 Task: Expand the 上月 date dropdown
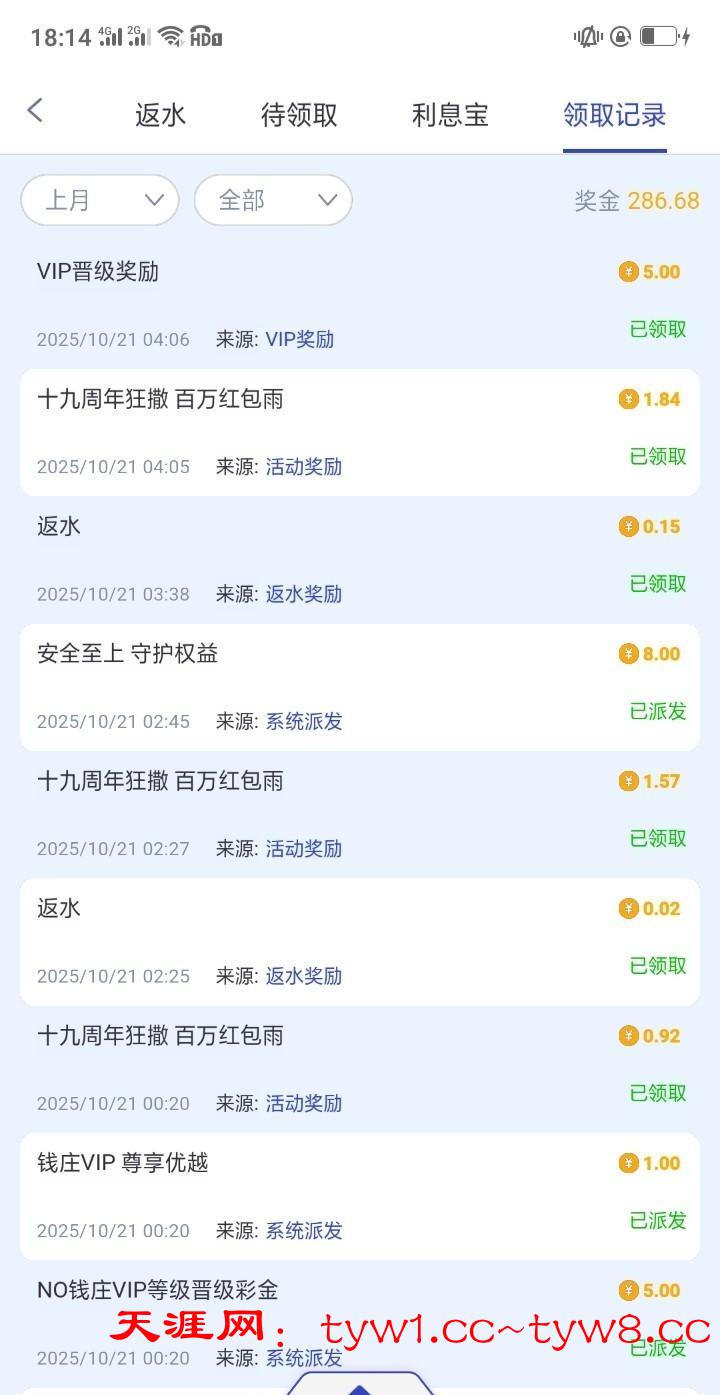click(100, 200)
